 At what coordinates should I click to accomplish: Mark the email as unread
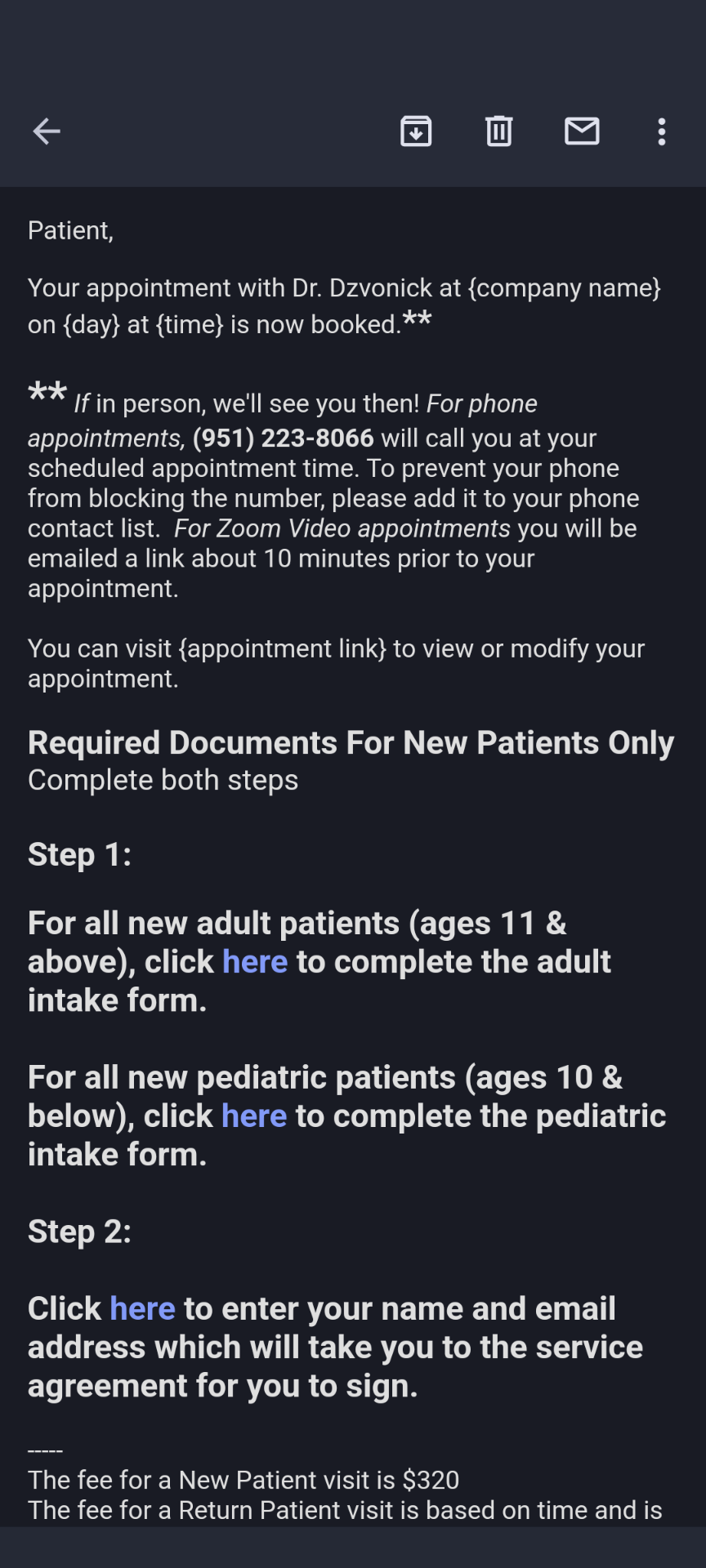[x=582, y=131]
